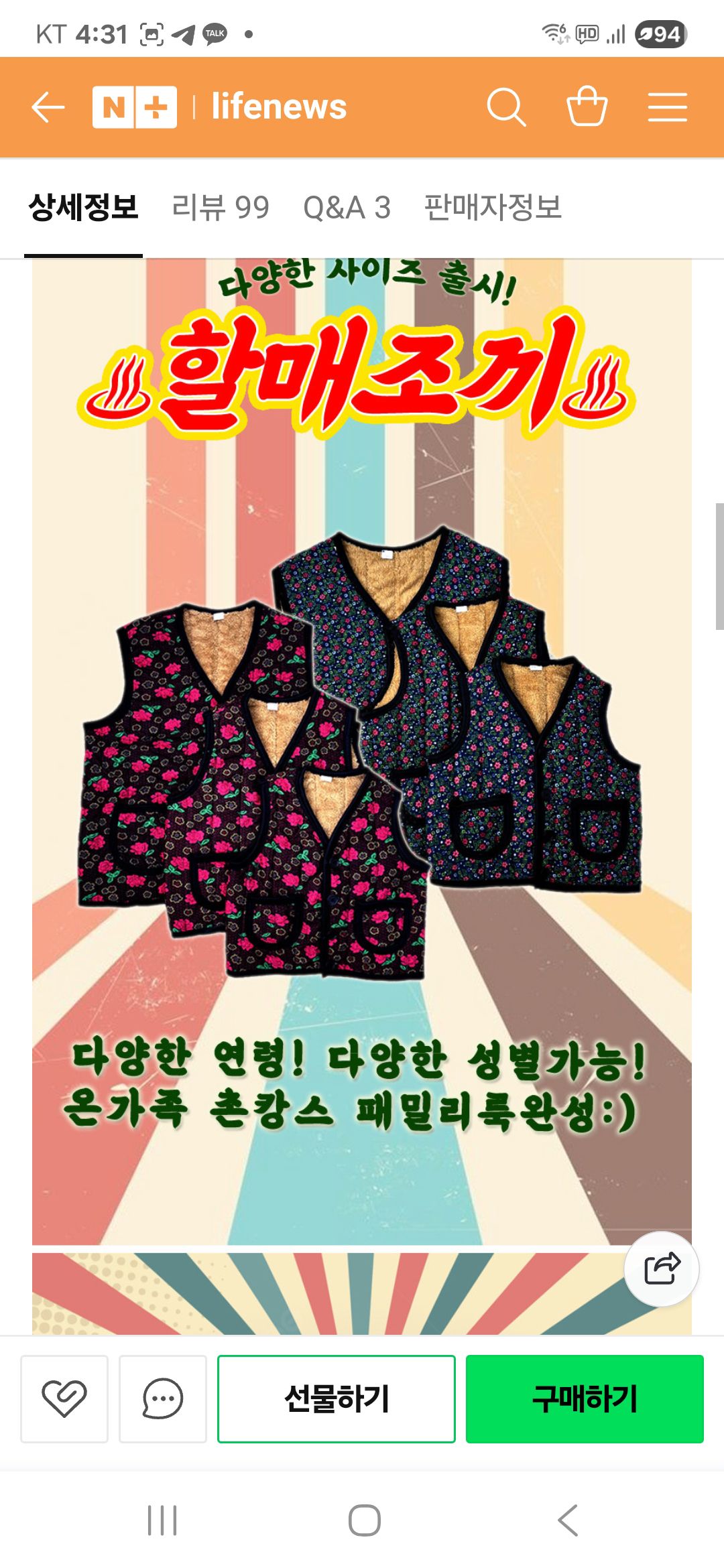Switch to the 상세정보 tab
Viewport: 724px width, 1568px height.
pos(84,207)
